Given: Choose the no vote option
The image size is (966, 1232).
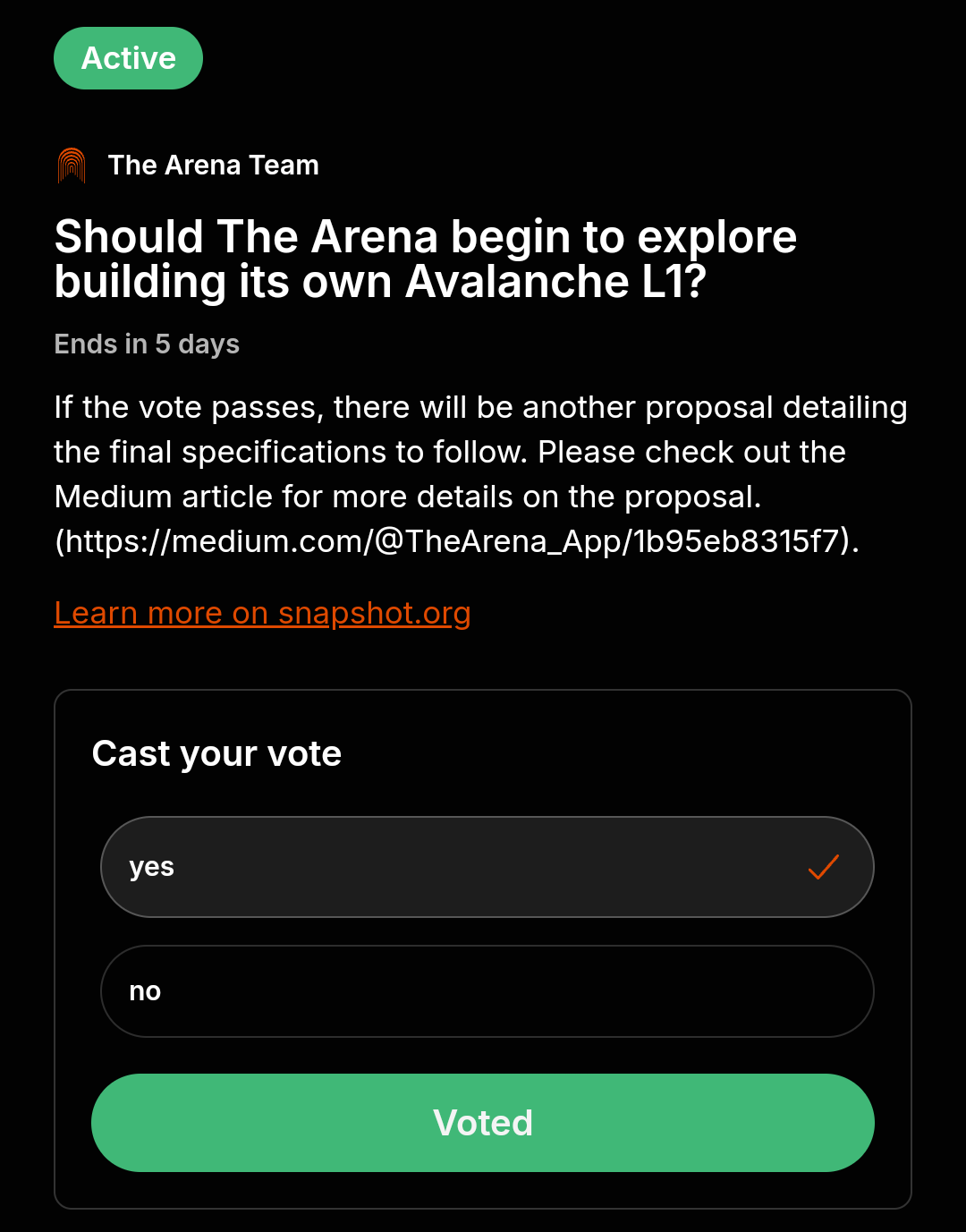Looking at the screenshot, I should coord(487,991).
